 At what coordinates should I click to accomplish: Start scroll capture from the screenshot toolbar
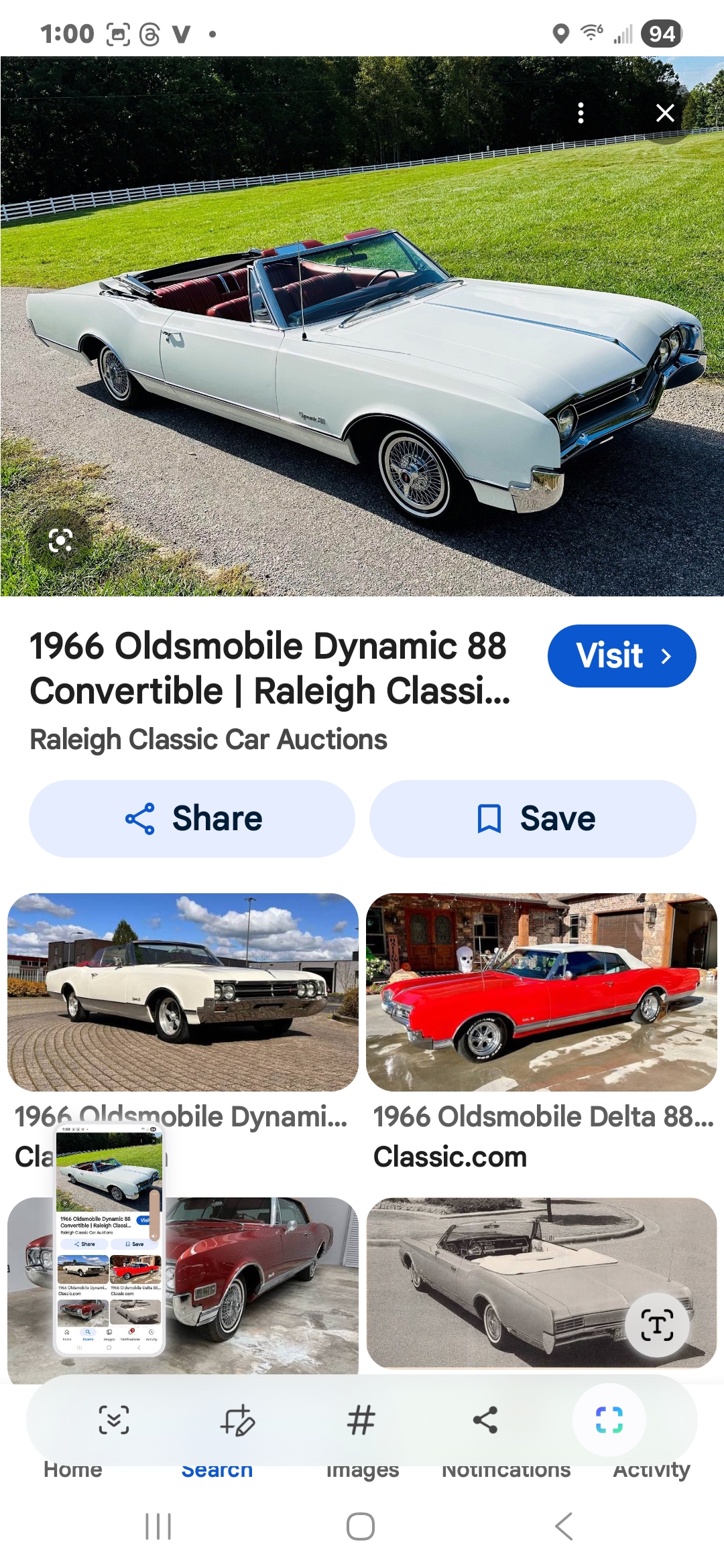(x=114, y=1419)
